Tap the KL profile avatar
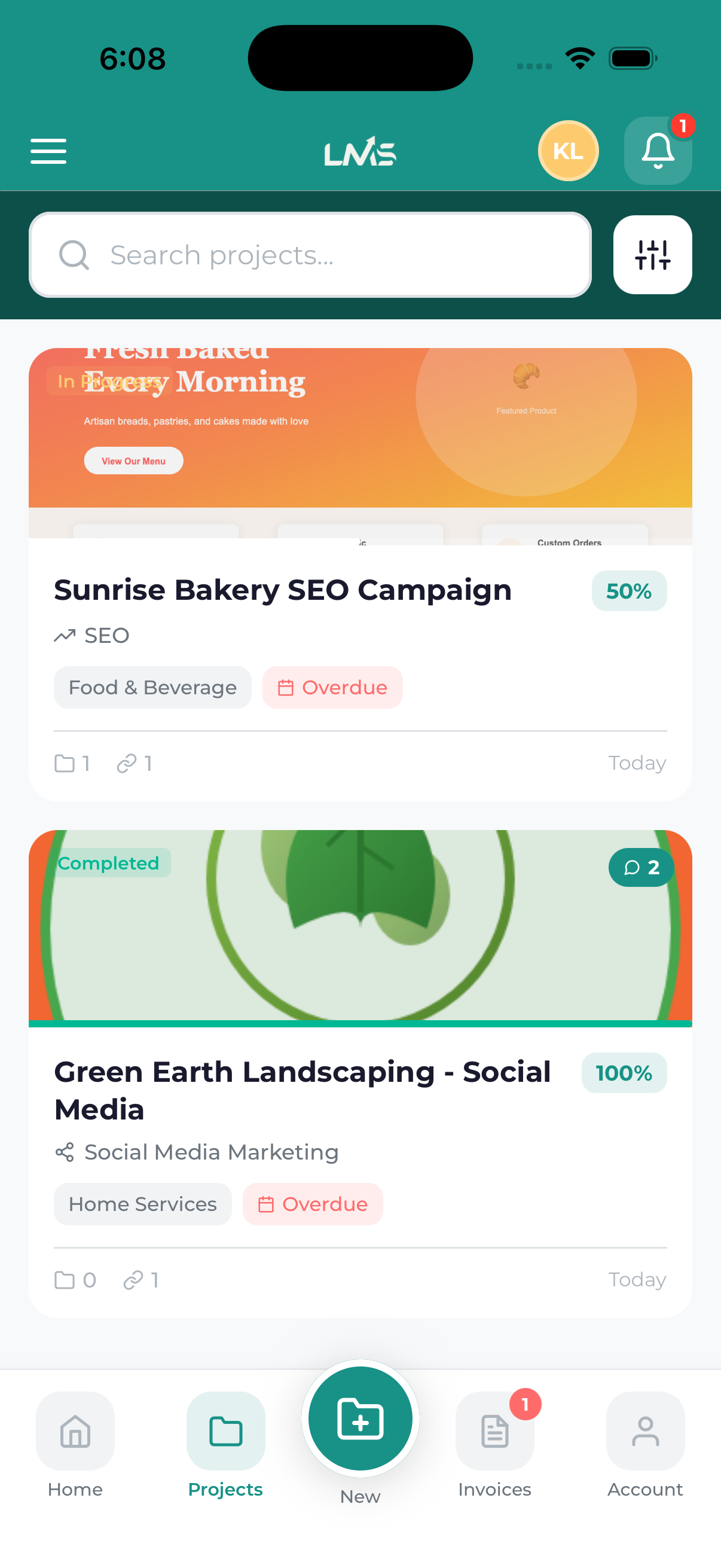 point(569,151)
